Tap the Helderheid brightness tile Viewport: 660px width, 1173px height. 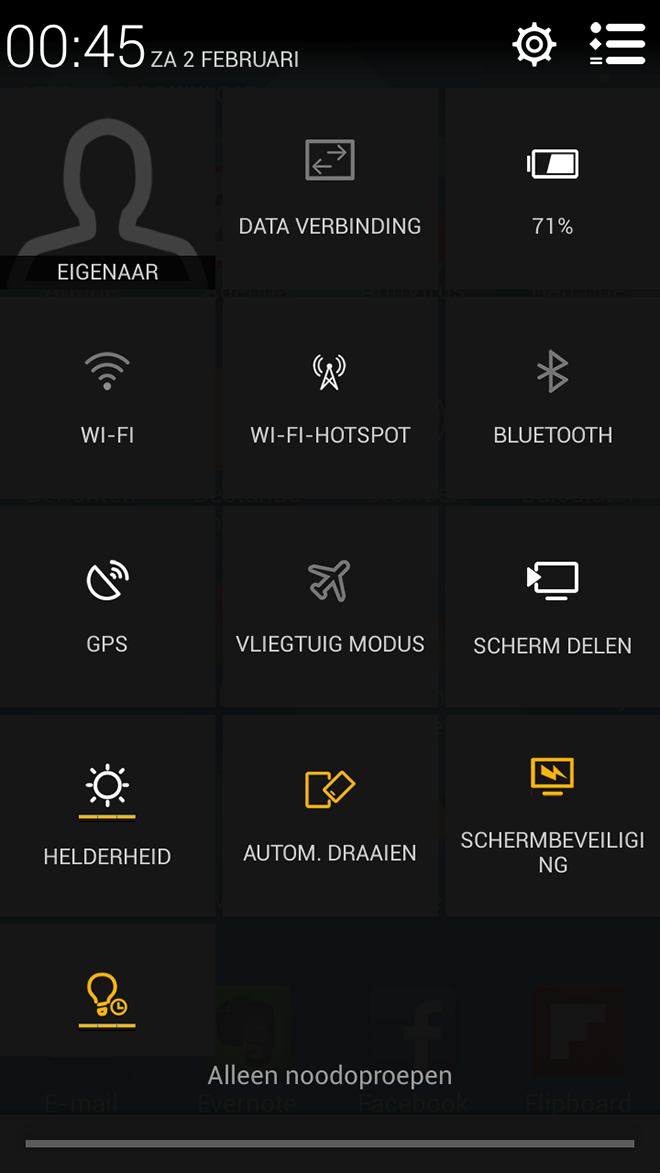click(108, 815)
